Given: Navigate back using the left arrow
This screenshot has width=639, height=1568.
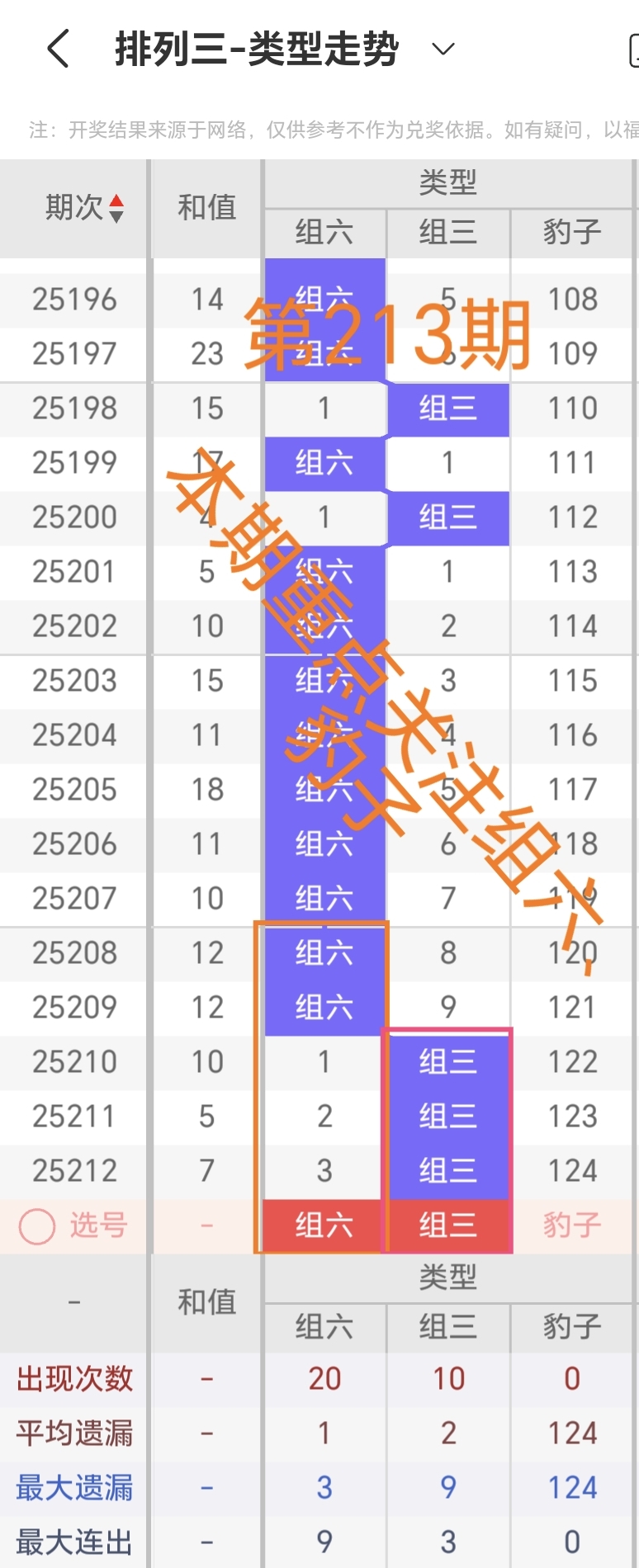Looking at the screenshot, I should point(57,48).
